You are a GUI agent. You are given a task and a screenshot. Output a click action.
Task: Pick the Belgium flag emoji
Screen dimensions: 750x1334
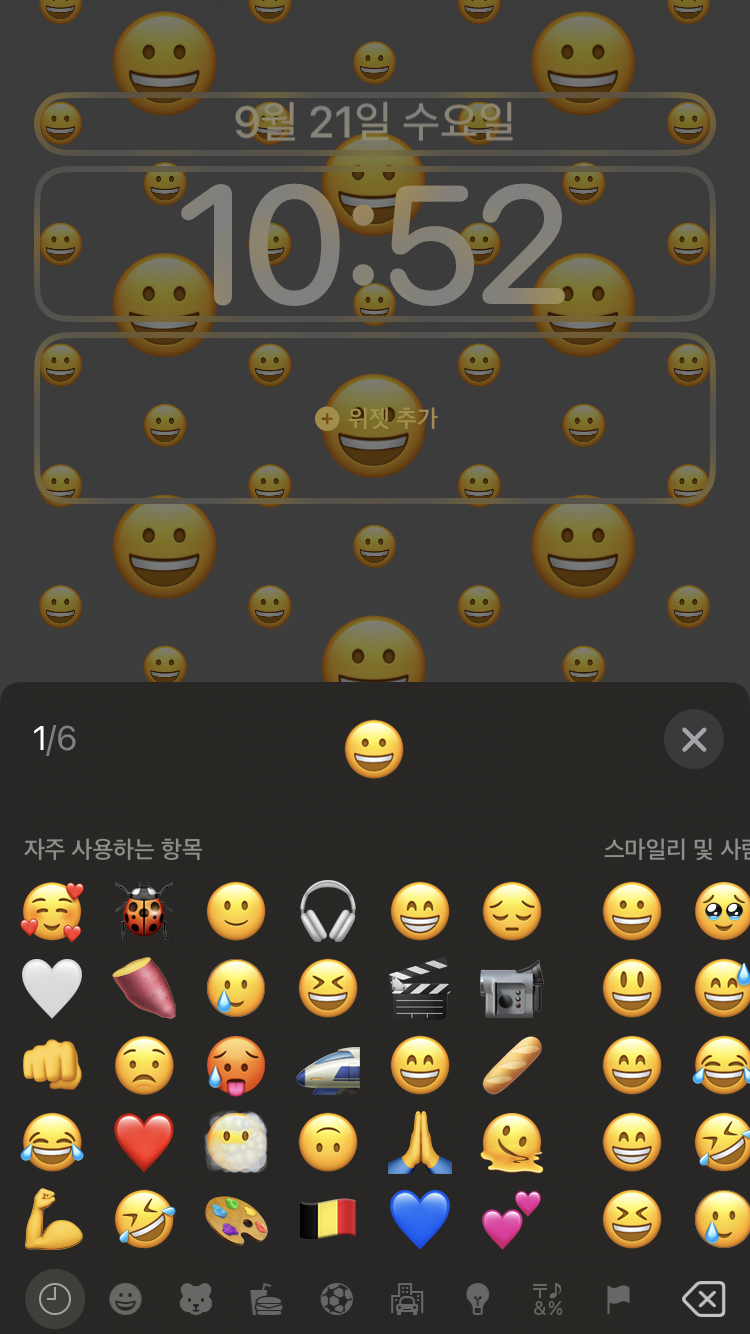(328, 1219)
